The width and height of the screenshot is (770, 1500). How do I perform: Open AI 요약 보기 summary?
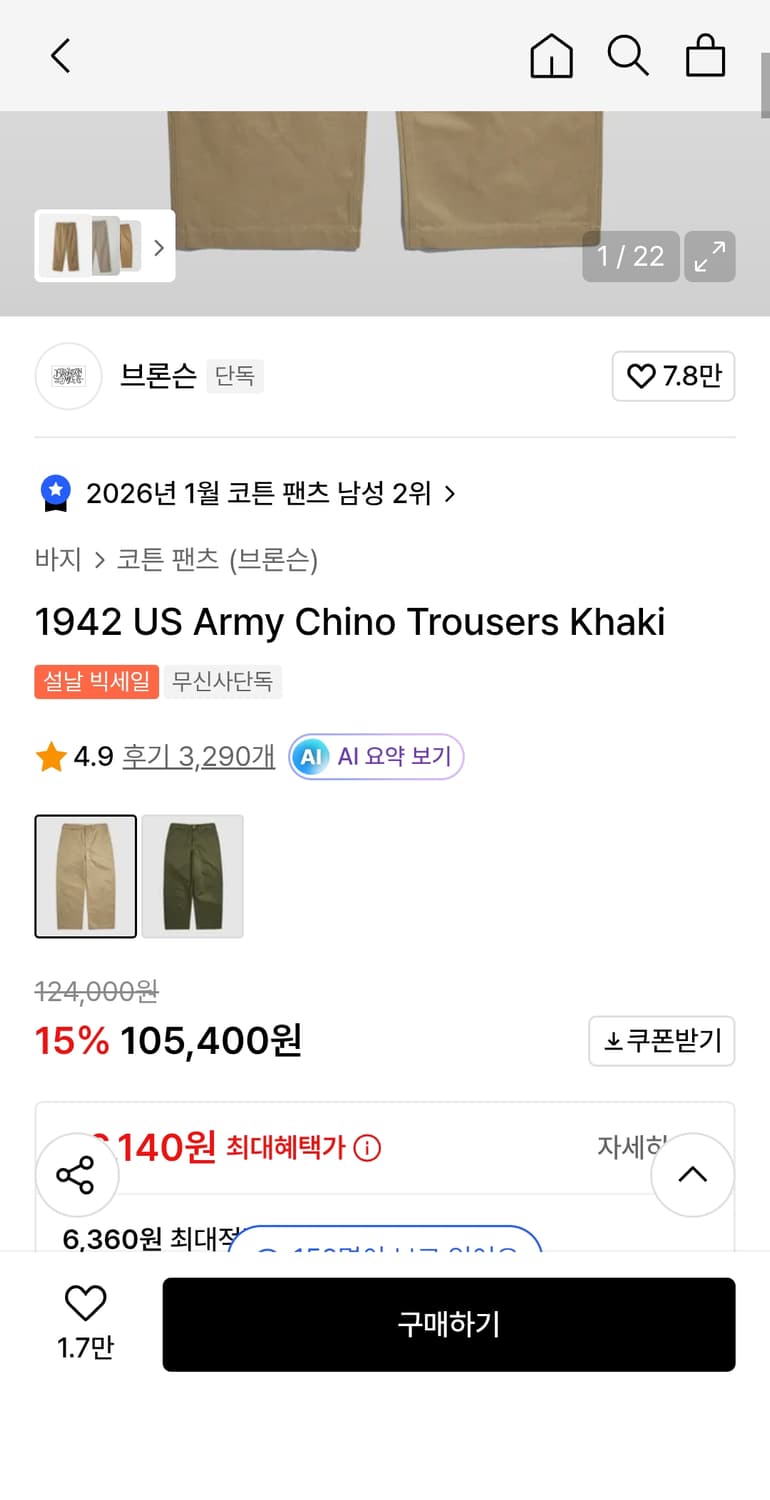click(376, 757)
